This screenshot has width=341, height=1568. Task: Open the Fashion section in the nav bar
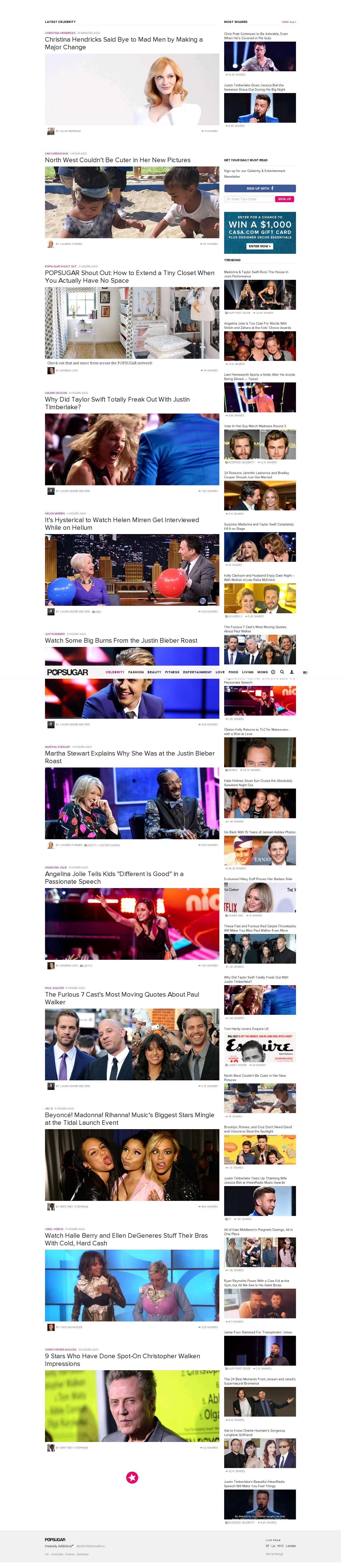point(136,672)
